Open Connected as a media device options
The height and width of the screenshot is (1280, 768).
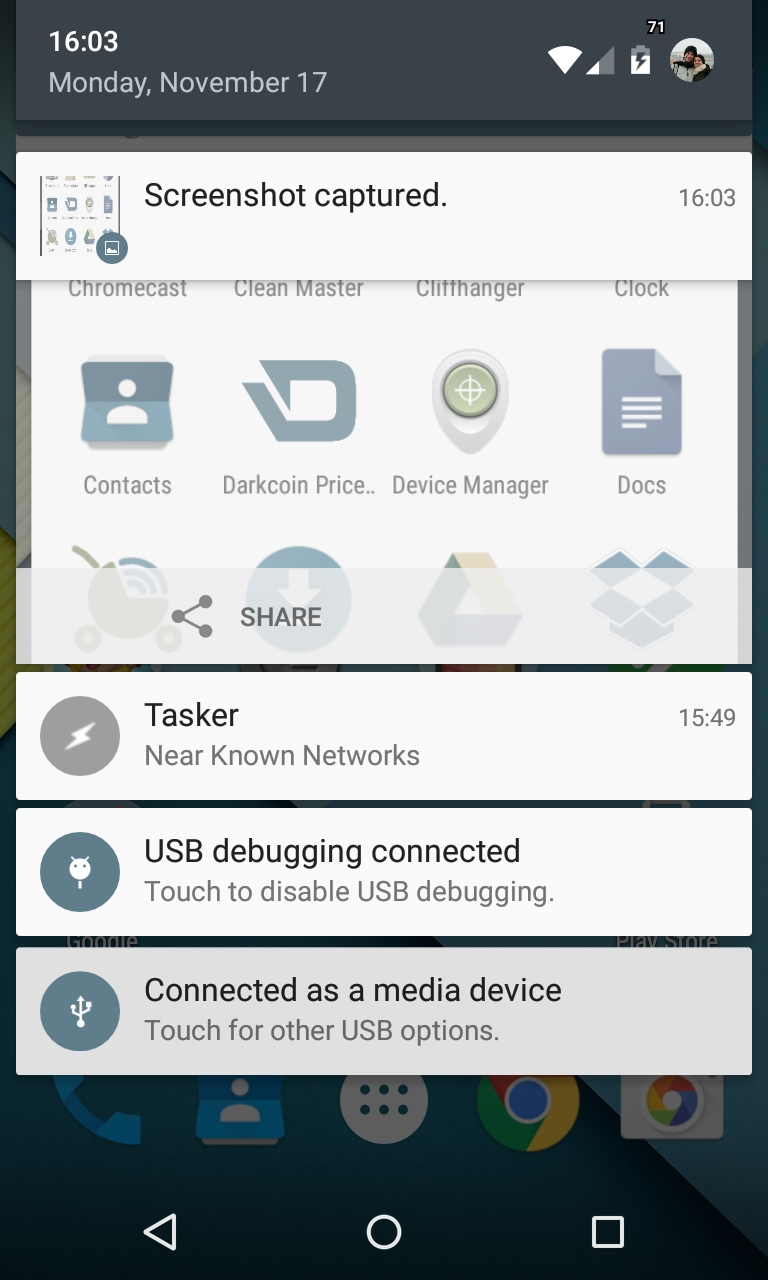[384, 1010]
